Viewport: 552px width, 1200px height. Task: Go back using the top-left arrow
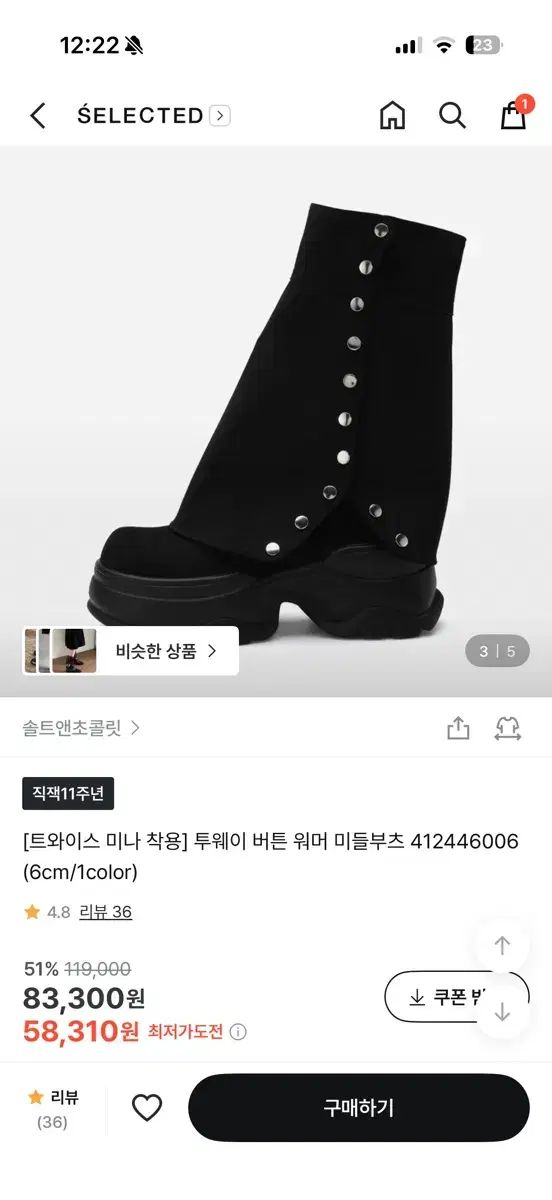(x=38, y=116)
